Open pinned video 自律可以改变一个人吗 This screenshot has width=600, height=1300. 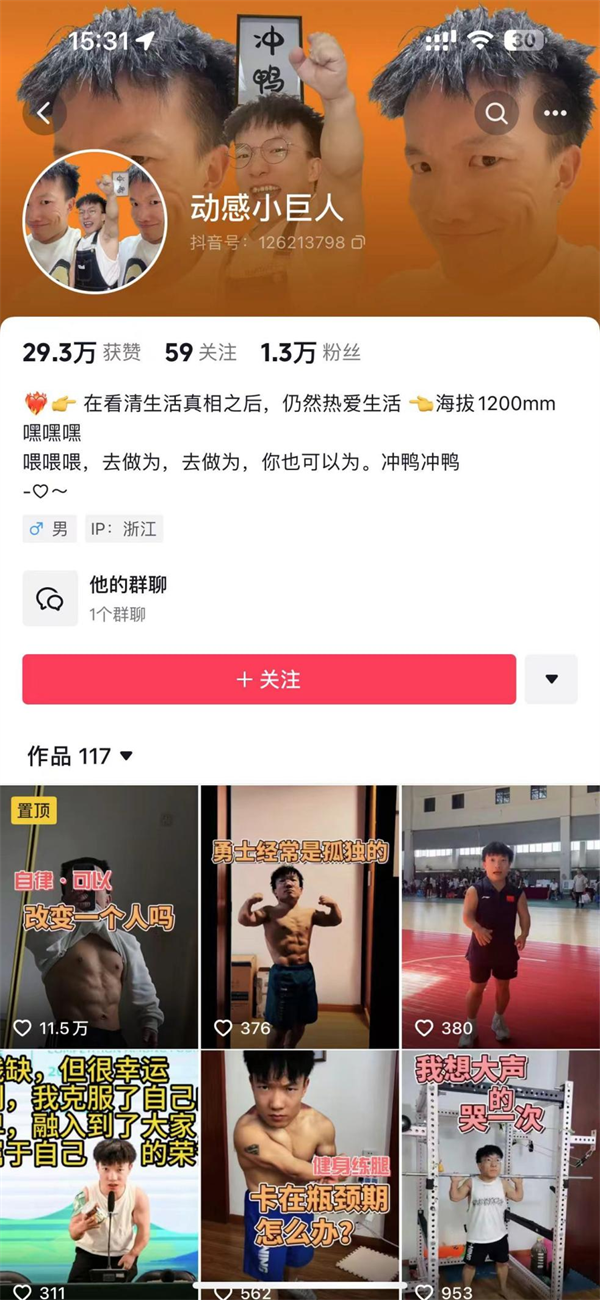(x=99, y=915)
